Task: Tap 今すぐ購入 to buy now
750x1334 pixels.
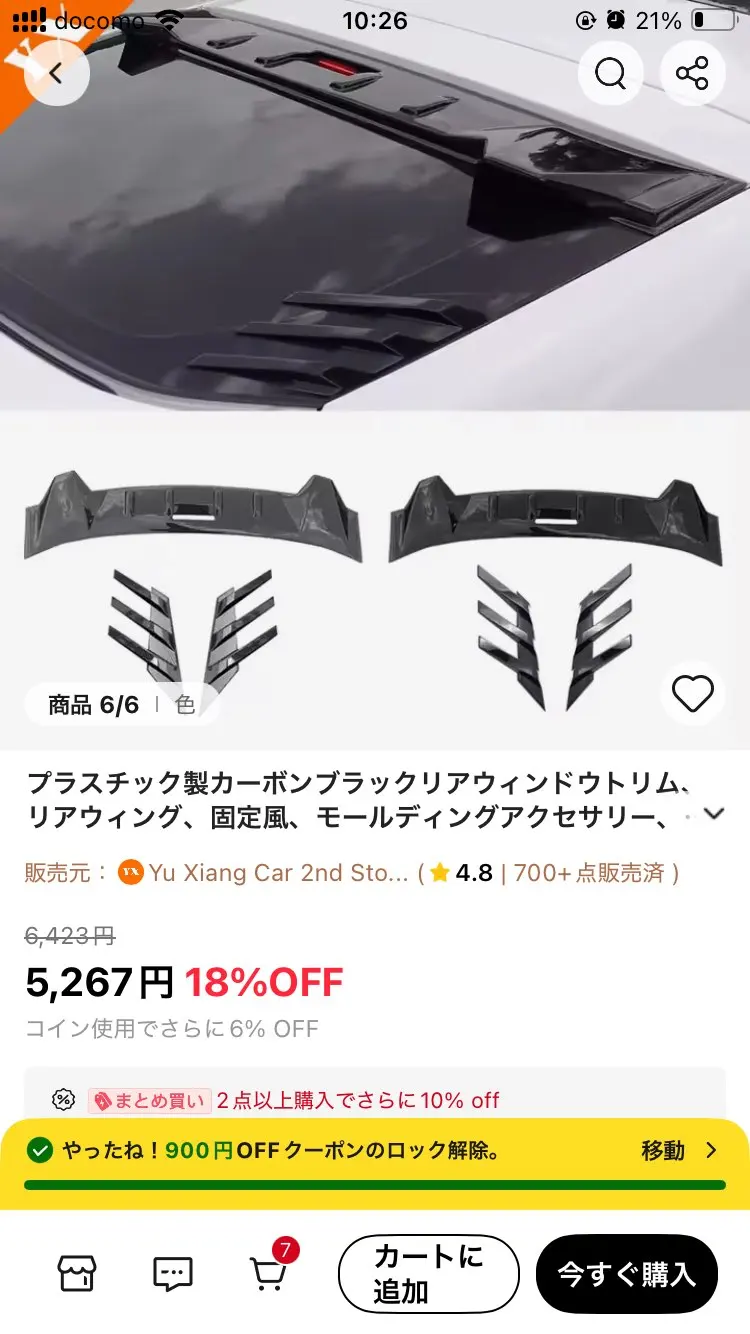Action: 627,1274
